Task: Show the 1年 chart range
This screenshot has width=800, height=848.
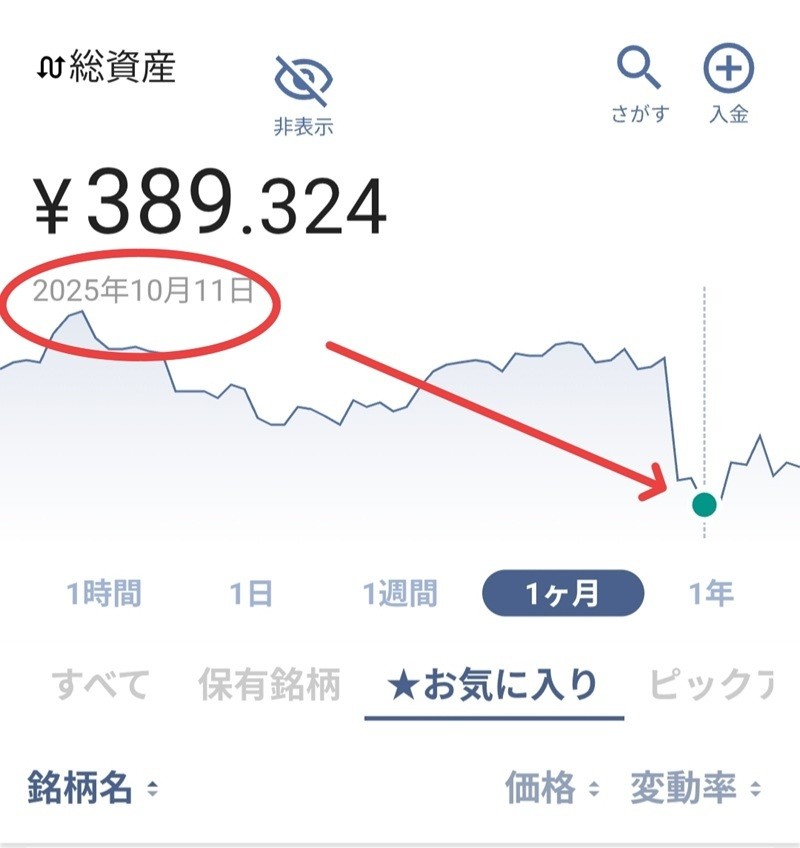Action: tap(711, 594)
